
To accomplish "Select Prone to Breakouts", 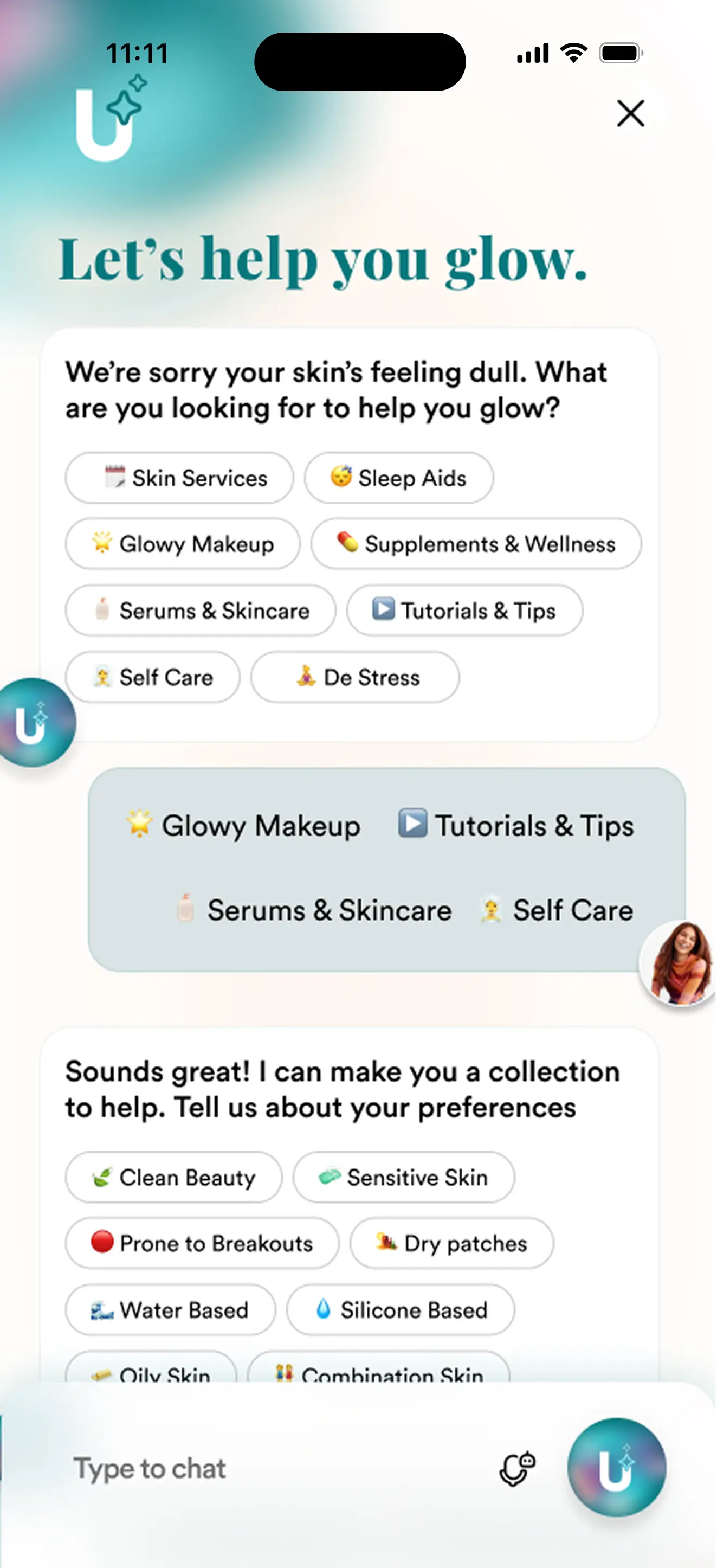I will (x=202, y=1243).
